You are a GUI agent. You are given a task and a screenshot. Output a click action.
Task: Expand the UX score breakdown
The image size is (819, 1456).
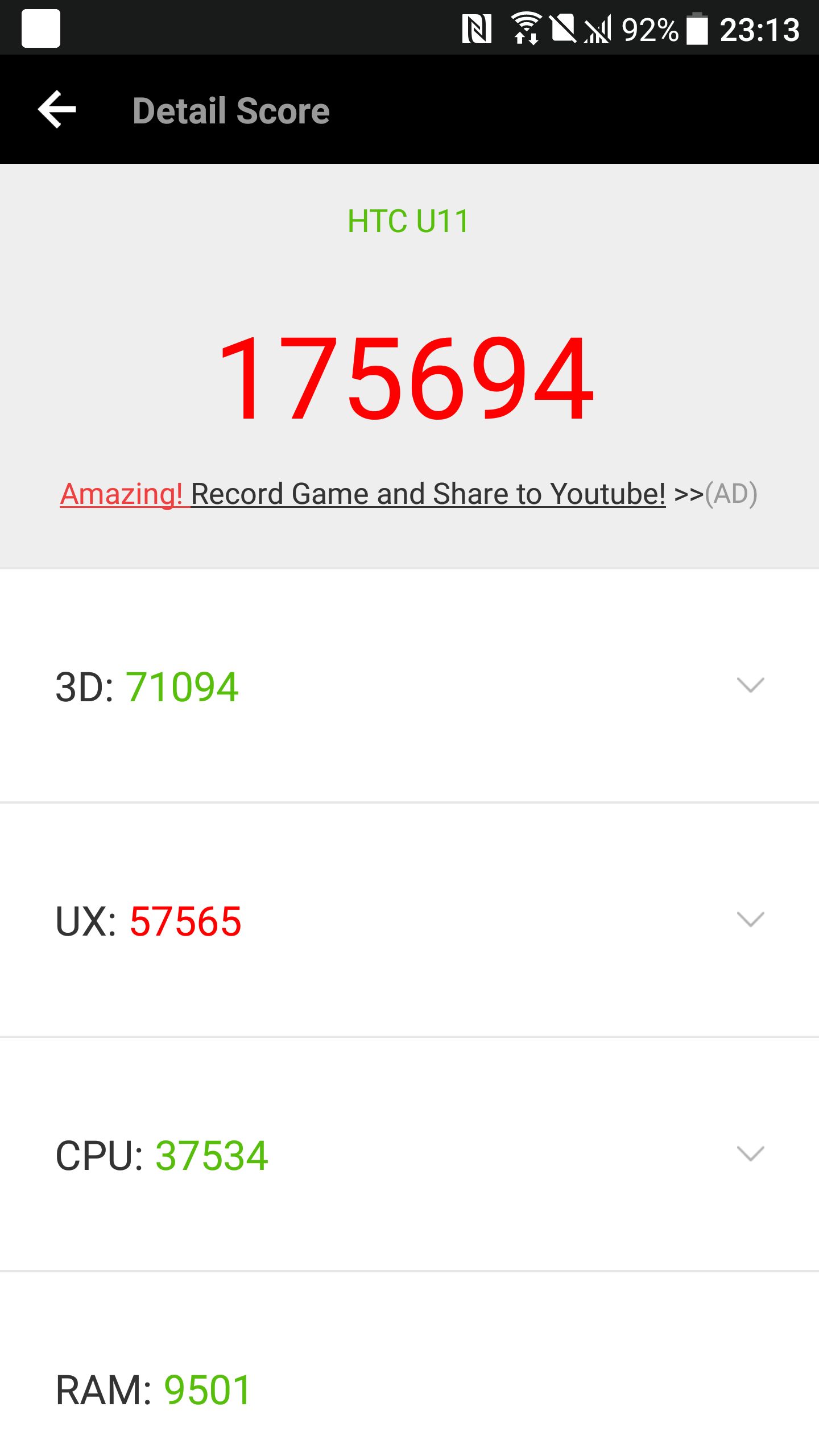(x=750, y=920)
